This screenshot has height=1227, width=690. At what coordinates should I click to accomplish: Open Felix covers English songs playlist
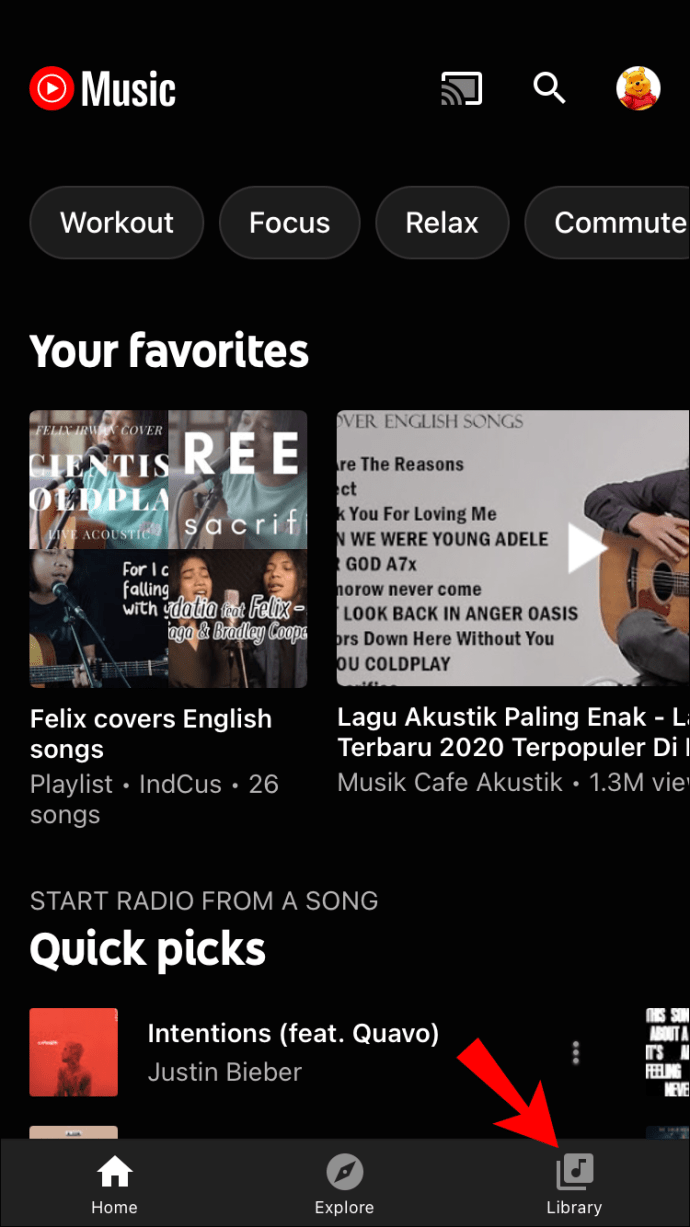168,548
